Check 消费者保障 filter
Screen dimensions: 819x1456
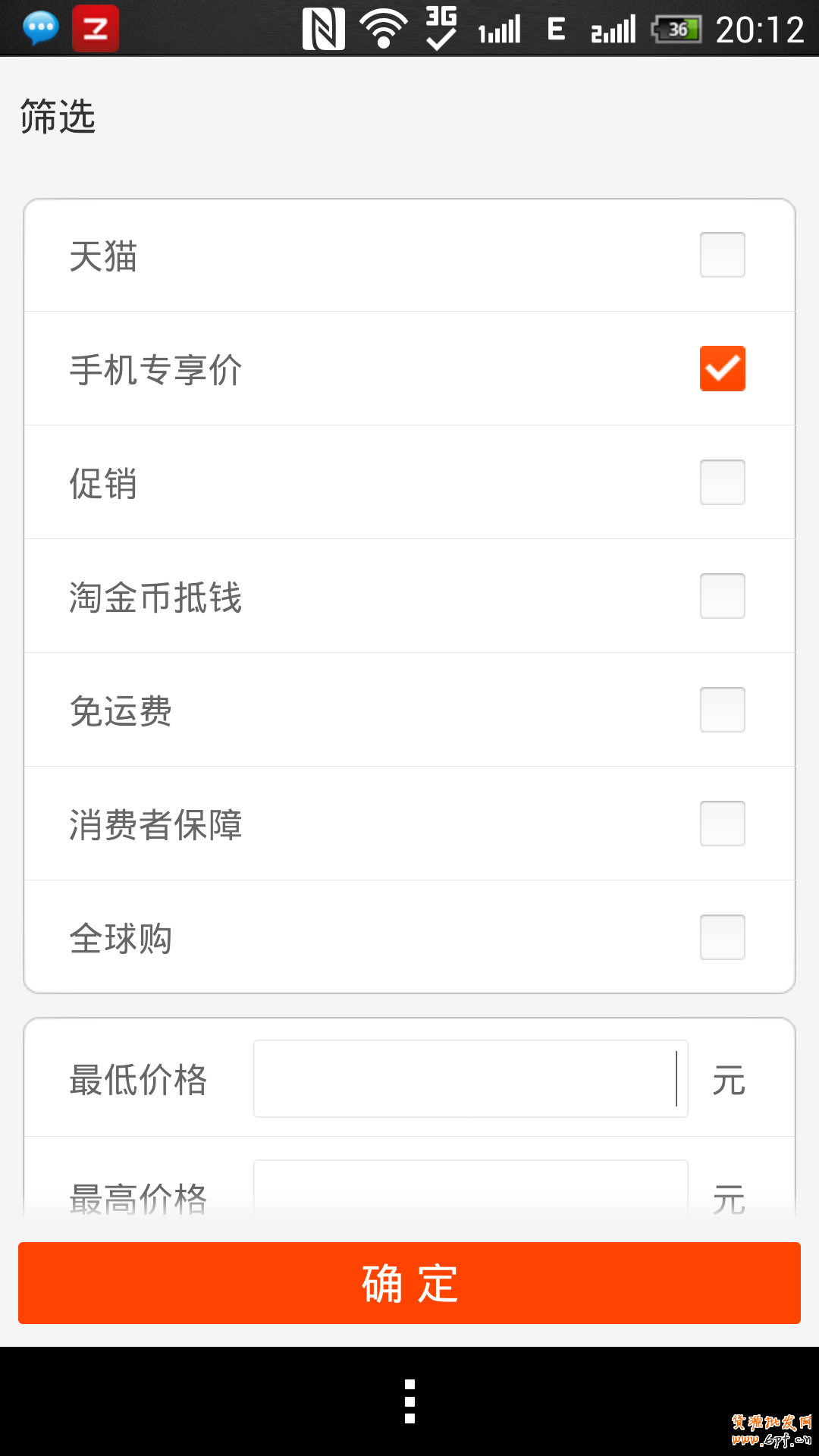pyautogui.click(x=722, y=824)
